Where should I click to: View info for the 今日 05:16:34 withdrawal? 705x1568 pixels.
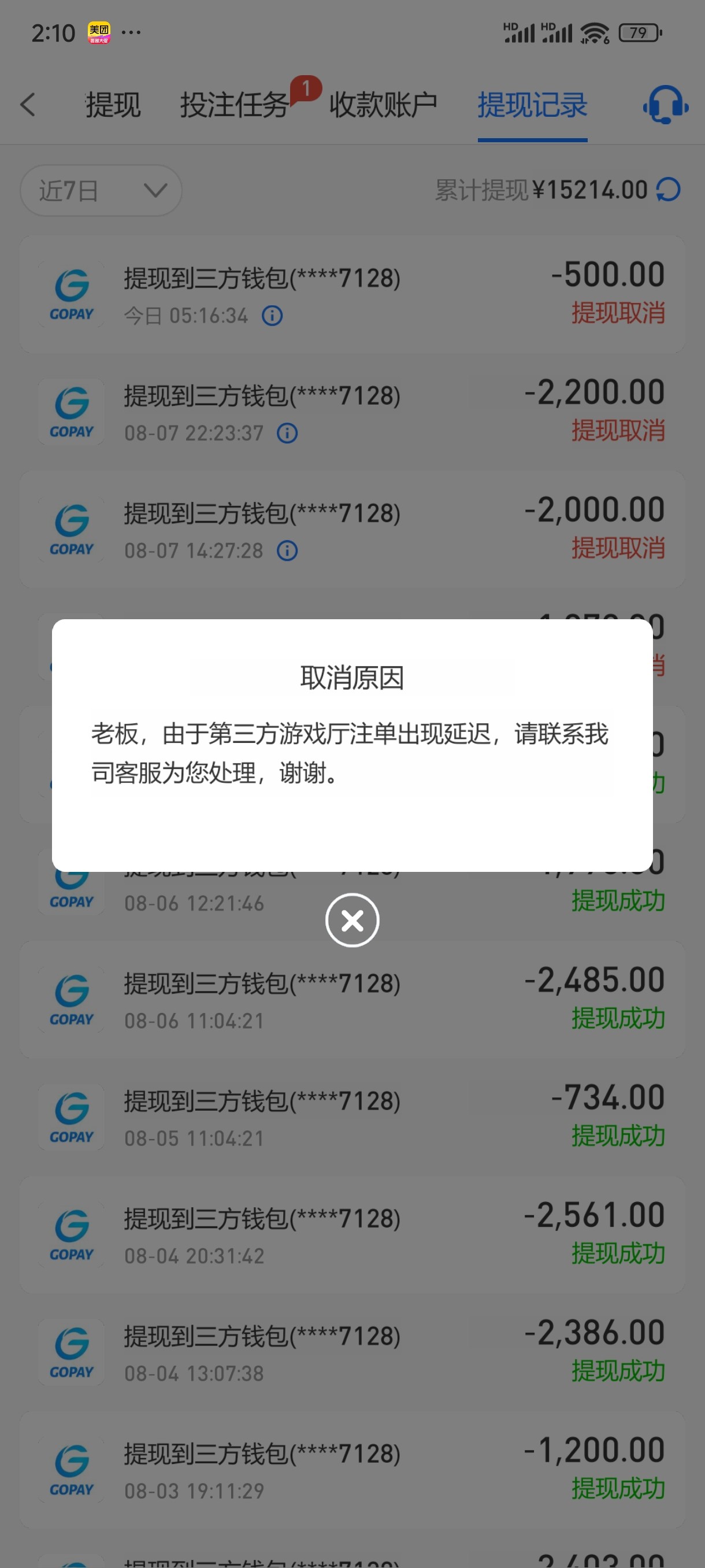tap(272, 316)
